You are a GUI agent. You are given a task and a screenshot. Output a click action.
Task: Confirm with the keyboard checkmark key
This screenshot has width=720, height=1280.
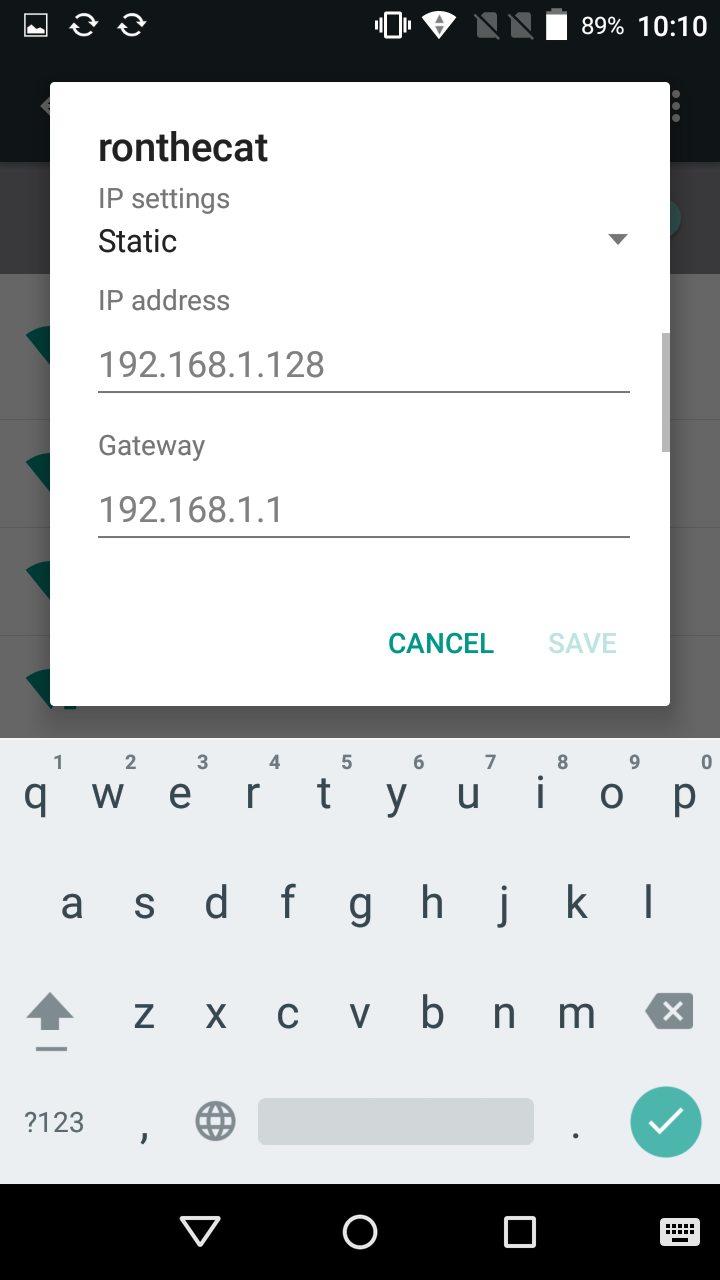pos(665,1122)
